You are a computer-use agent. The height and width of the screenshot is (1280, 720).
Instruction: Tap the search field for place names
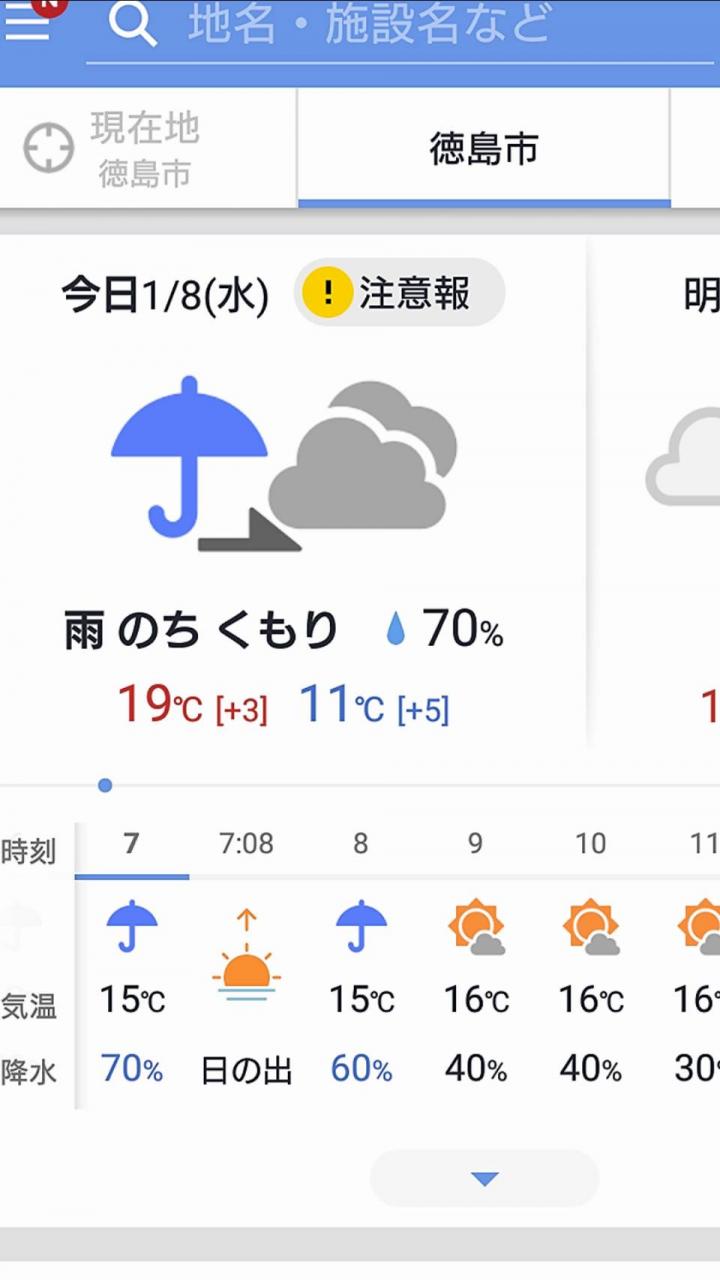(400, 26)
